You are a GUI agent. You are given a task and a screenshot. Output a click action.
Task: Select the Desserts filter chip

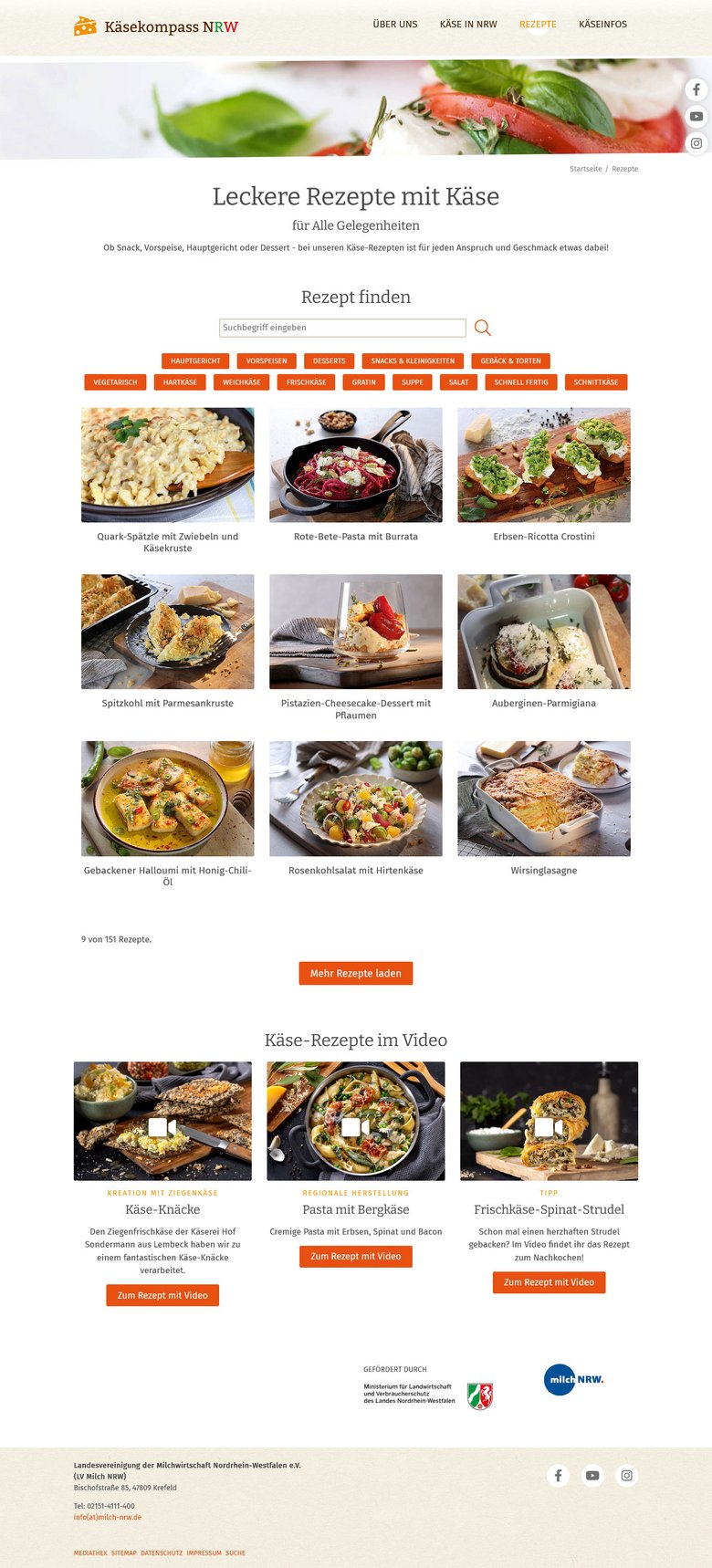pos(330,361)
